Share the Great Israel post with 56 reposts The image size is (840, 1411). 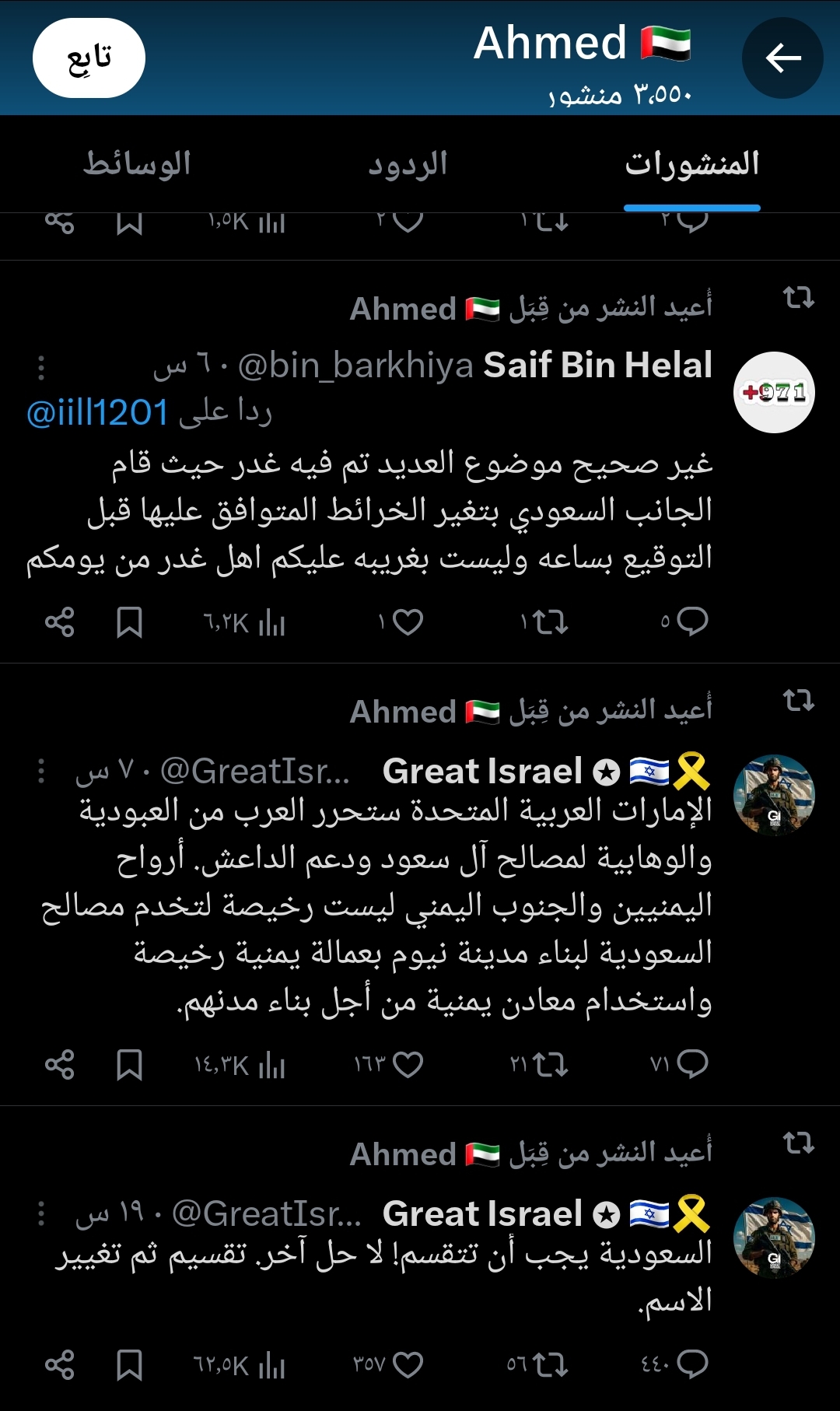[60, 1365]
